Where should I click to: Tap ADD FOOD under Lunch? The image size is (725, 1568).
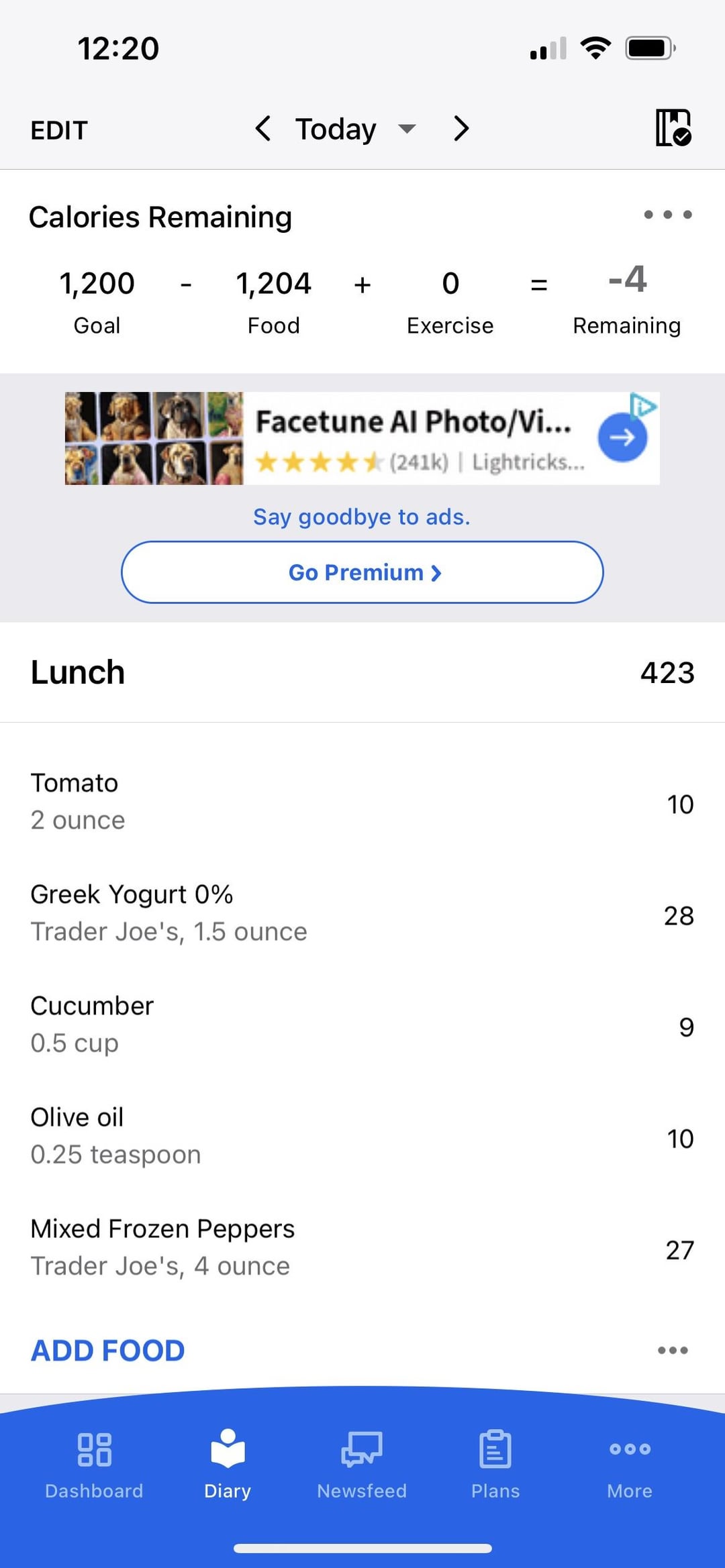tap(108, 1351)
